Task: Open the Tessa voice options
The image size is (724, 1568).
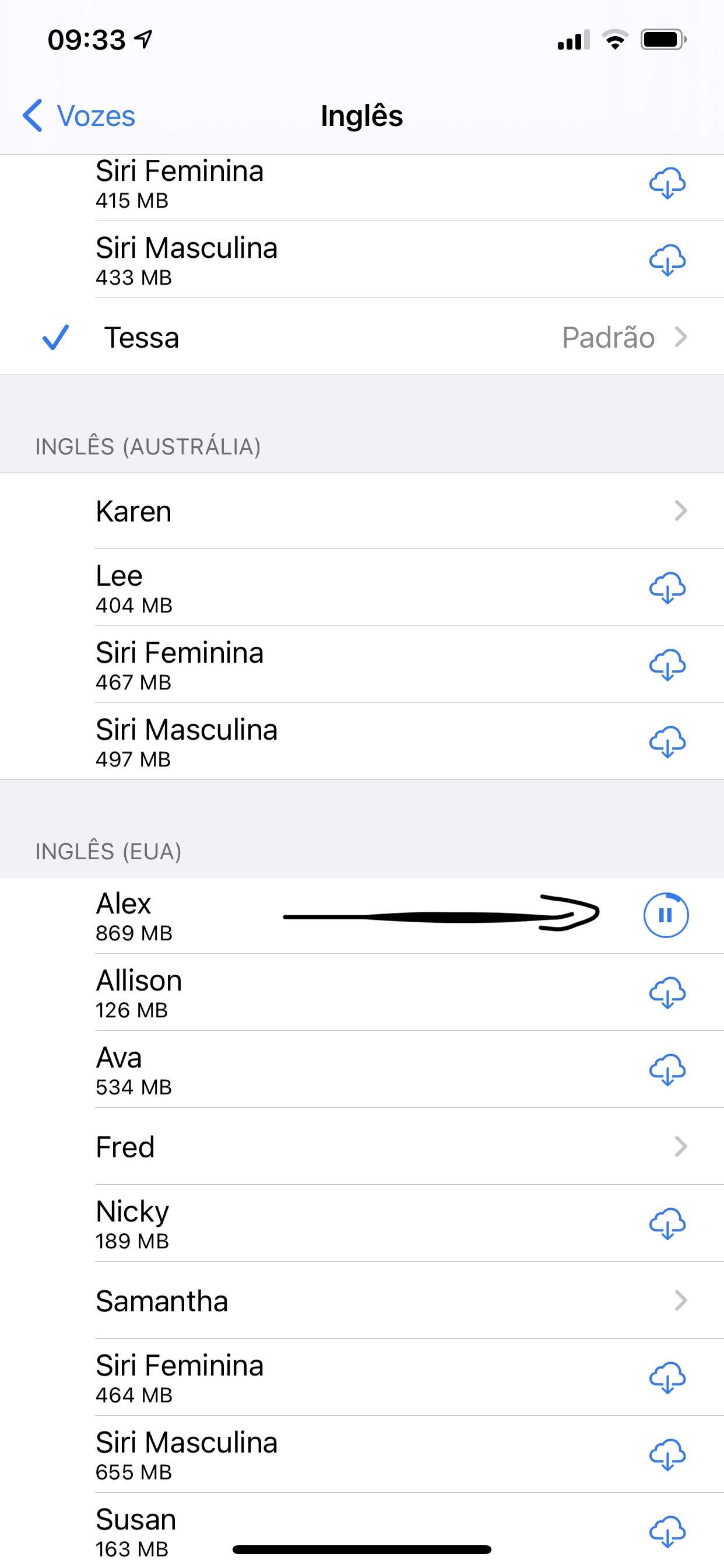Action: [362, 337]
